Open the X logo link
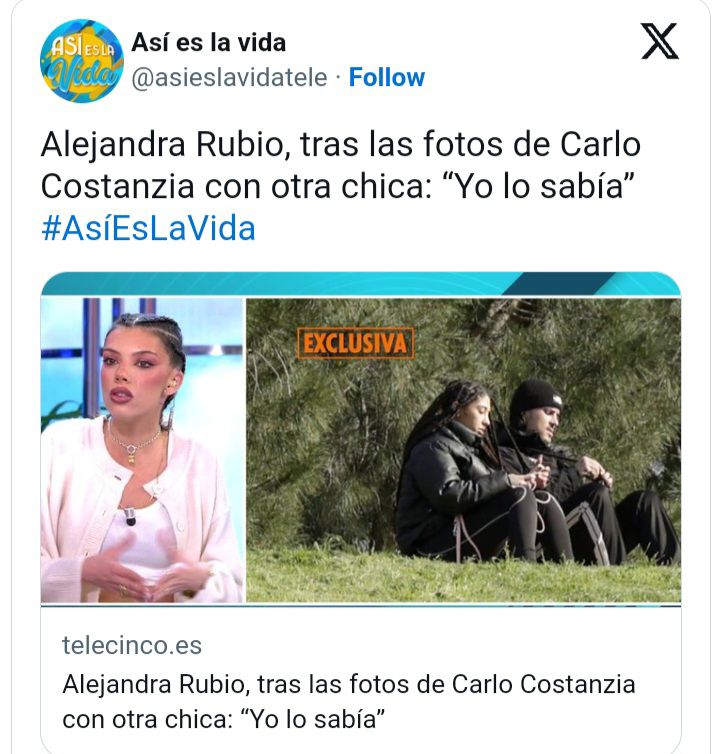Screen dimensions: 720x754 [x=660, y=41]
